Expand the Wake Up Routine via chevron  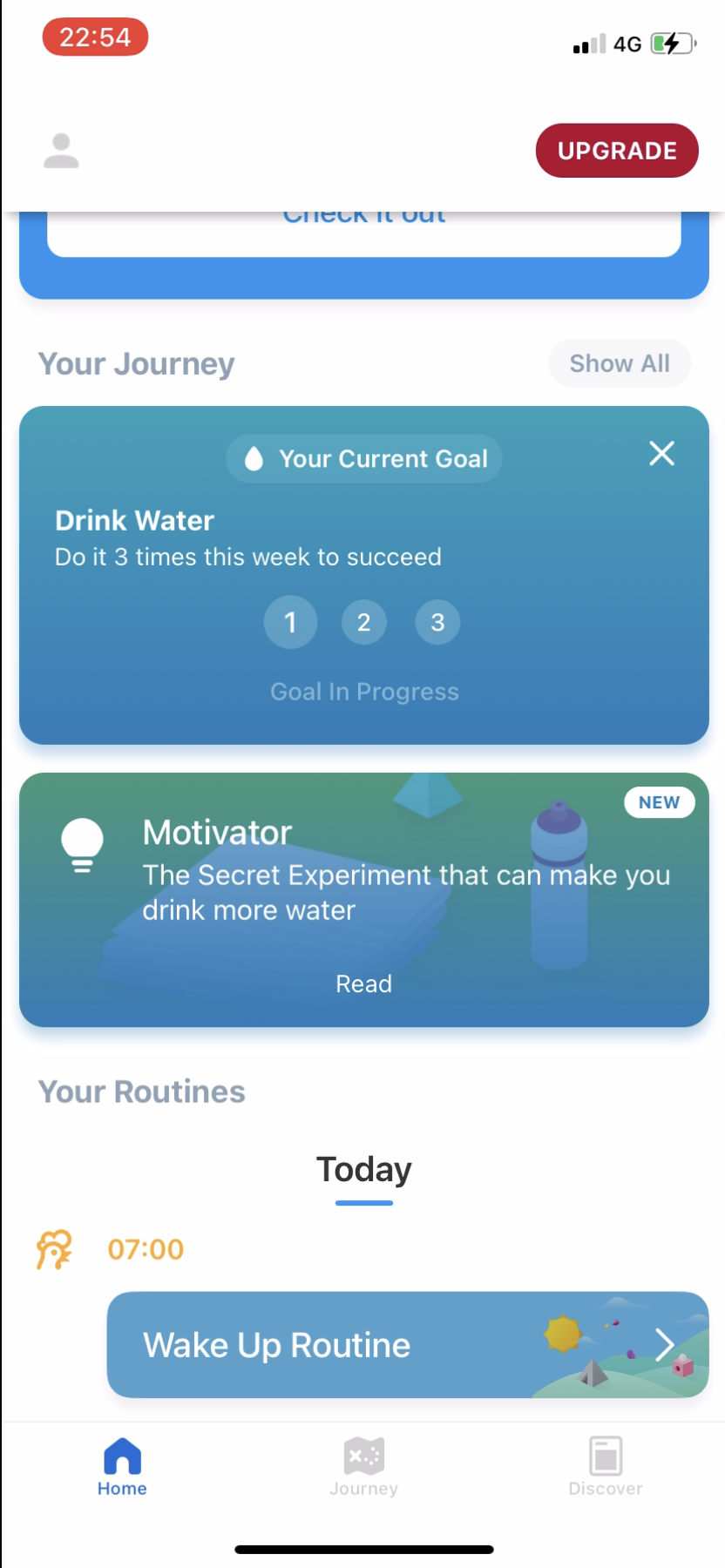coord(665,1344)
